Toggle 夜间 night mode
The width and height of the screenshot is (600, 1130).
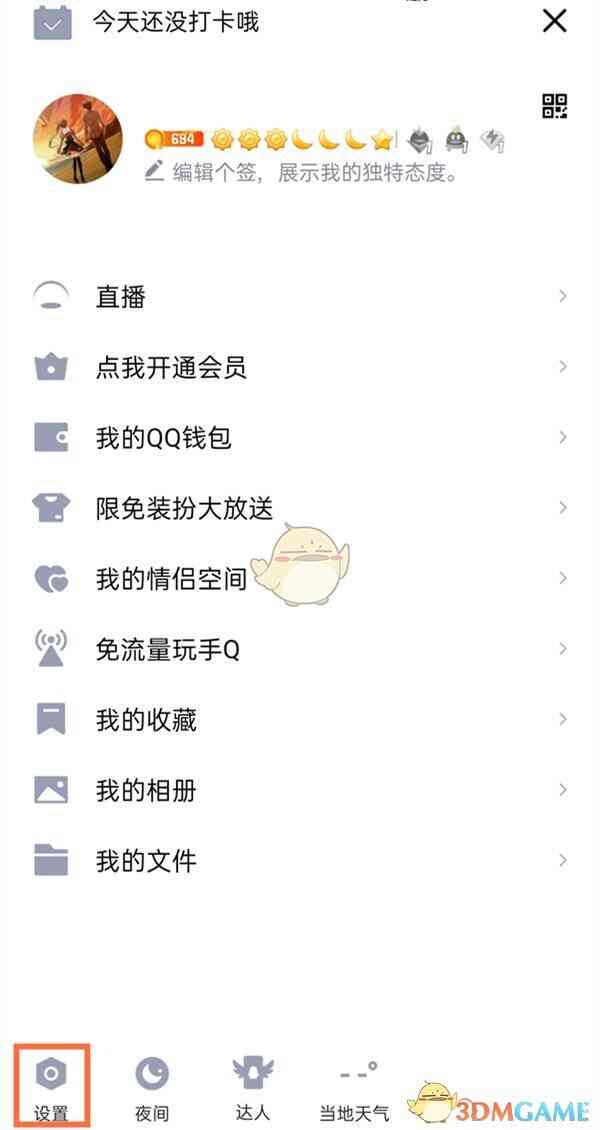(x=152, y=1086)
